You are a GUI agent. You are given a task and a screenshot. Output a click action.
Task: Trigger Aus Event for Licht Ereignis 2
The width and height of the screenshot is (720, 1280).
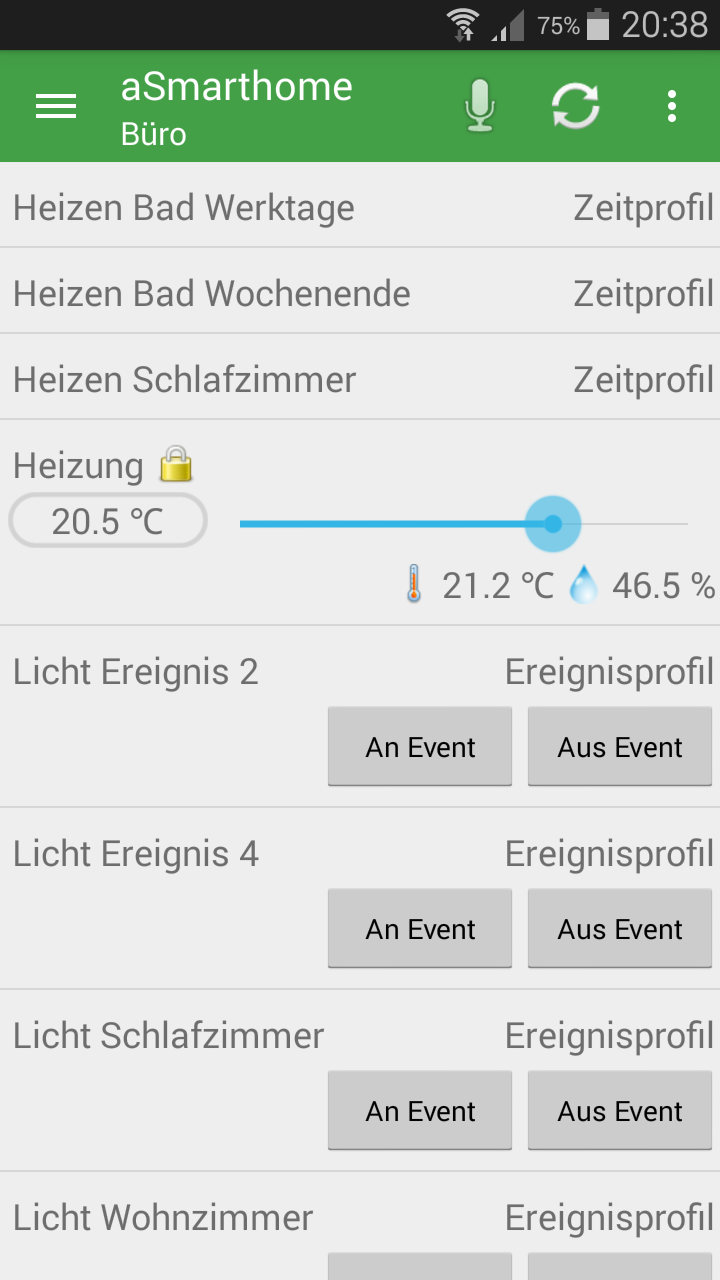click(620, 747)
